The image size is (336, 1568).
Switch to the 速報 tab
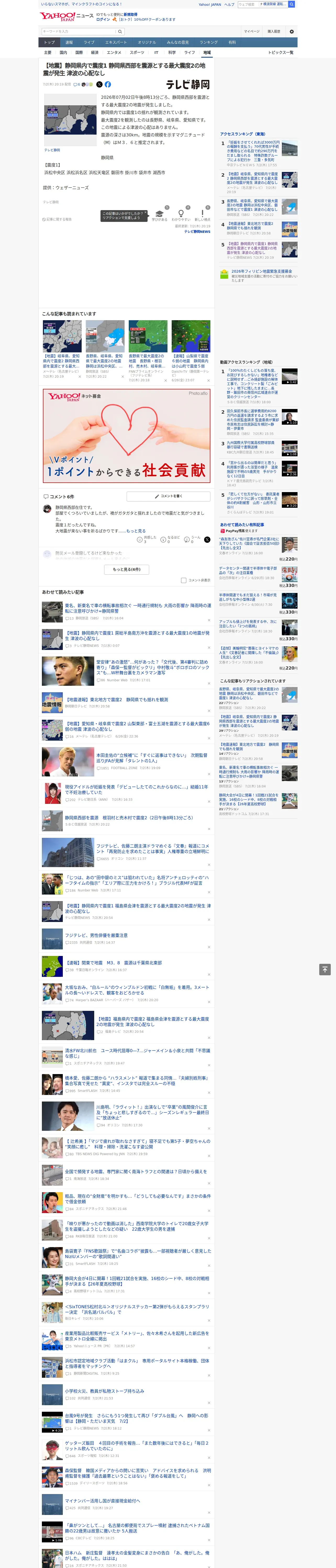point(69,43)
